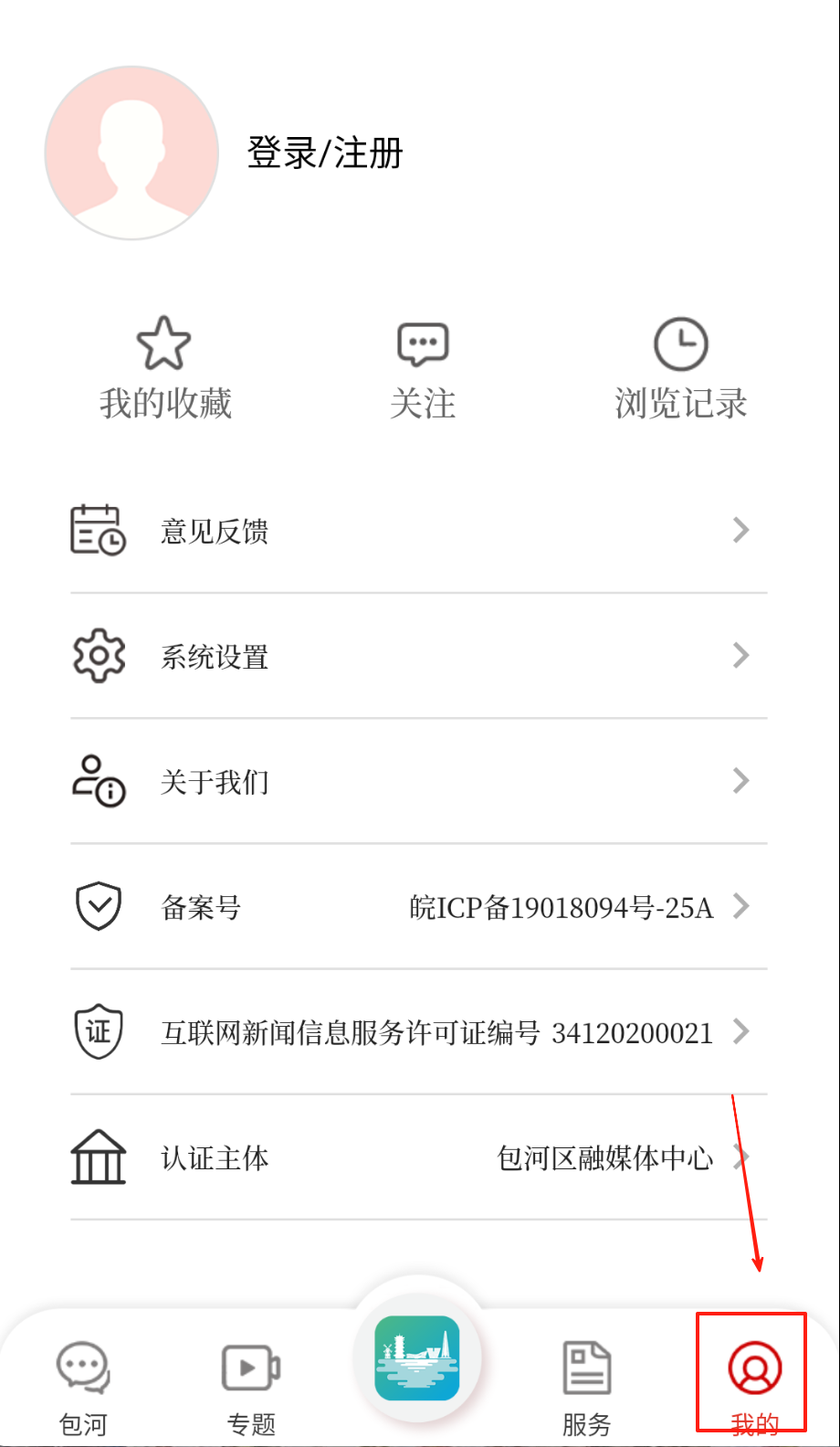
Task: Open 互联网新闻信息服务许可证编号 row
Action: click(x=418, y=1032)
